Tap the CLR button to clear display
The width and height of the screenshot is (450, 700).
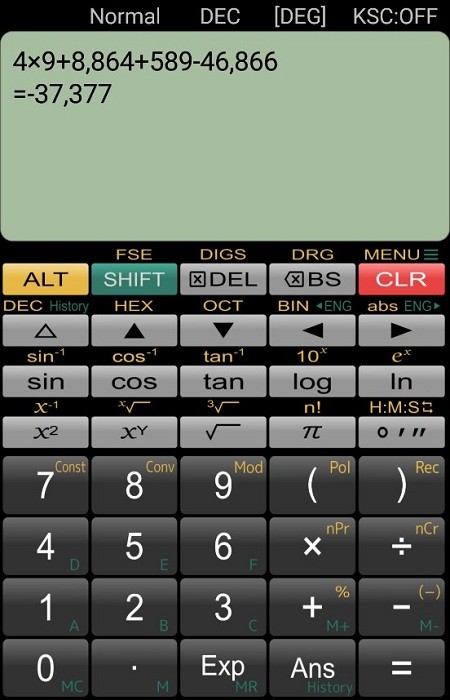click(x=401, y=279)
